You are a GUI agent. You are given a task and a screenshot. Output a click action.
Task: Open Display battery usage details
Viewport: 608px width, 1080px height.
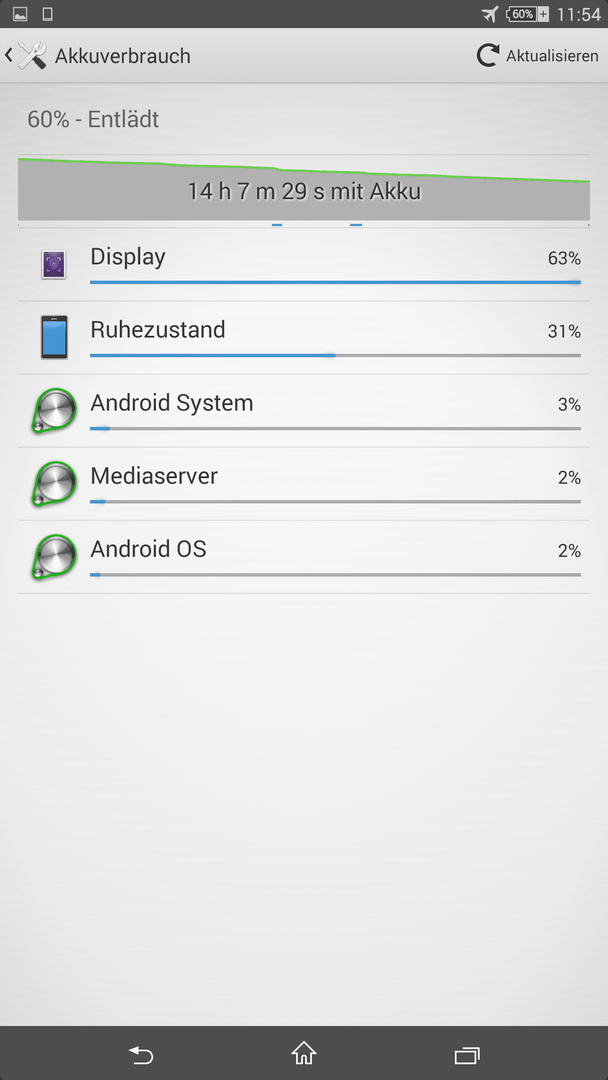[x=303, y=265]
